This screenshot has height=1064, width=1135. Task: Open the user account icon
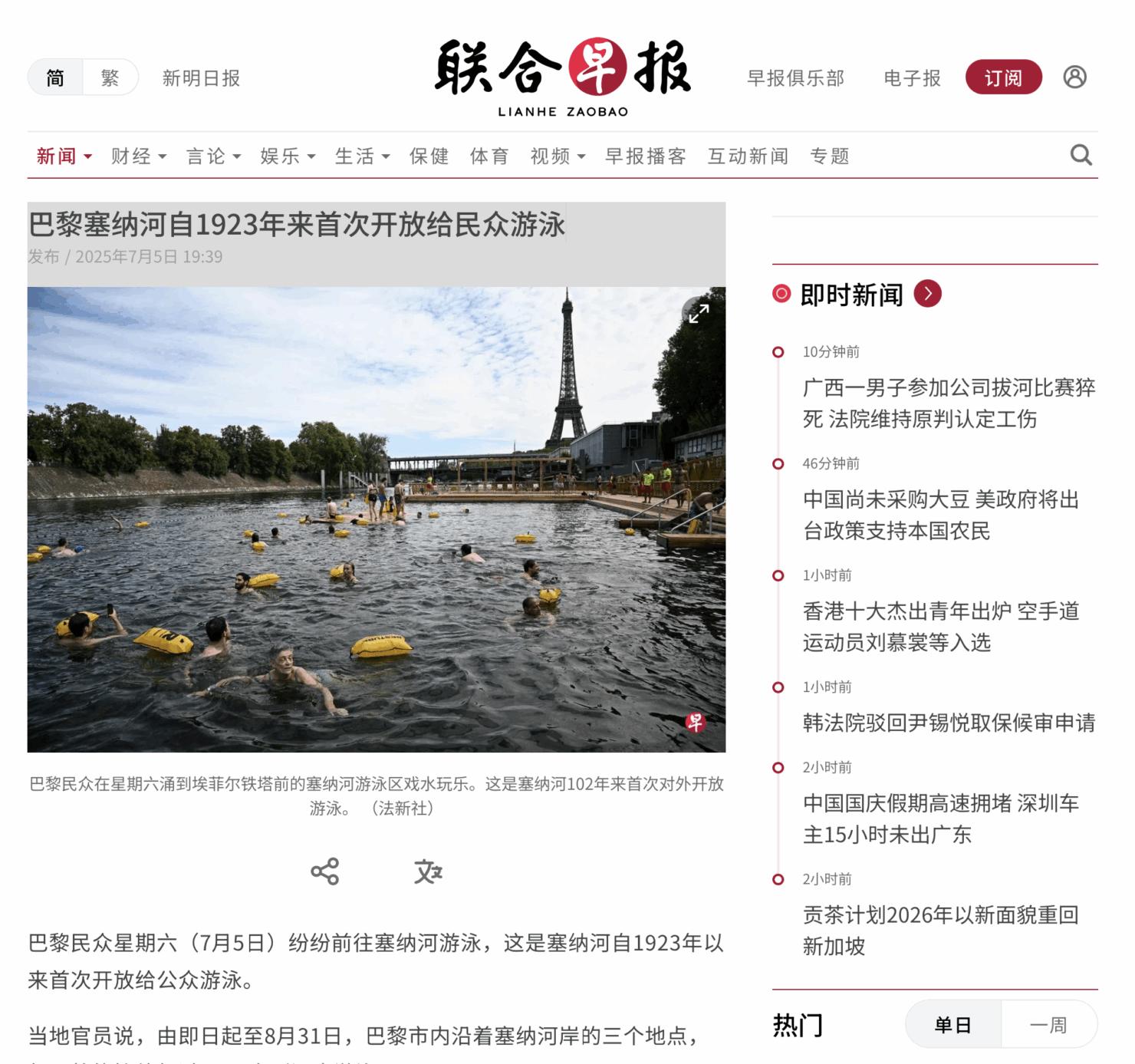1074,77
